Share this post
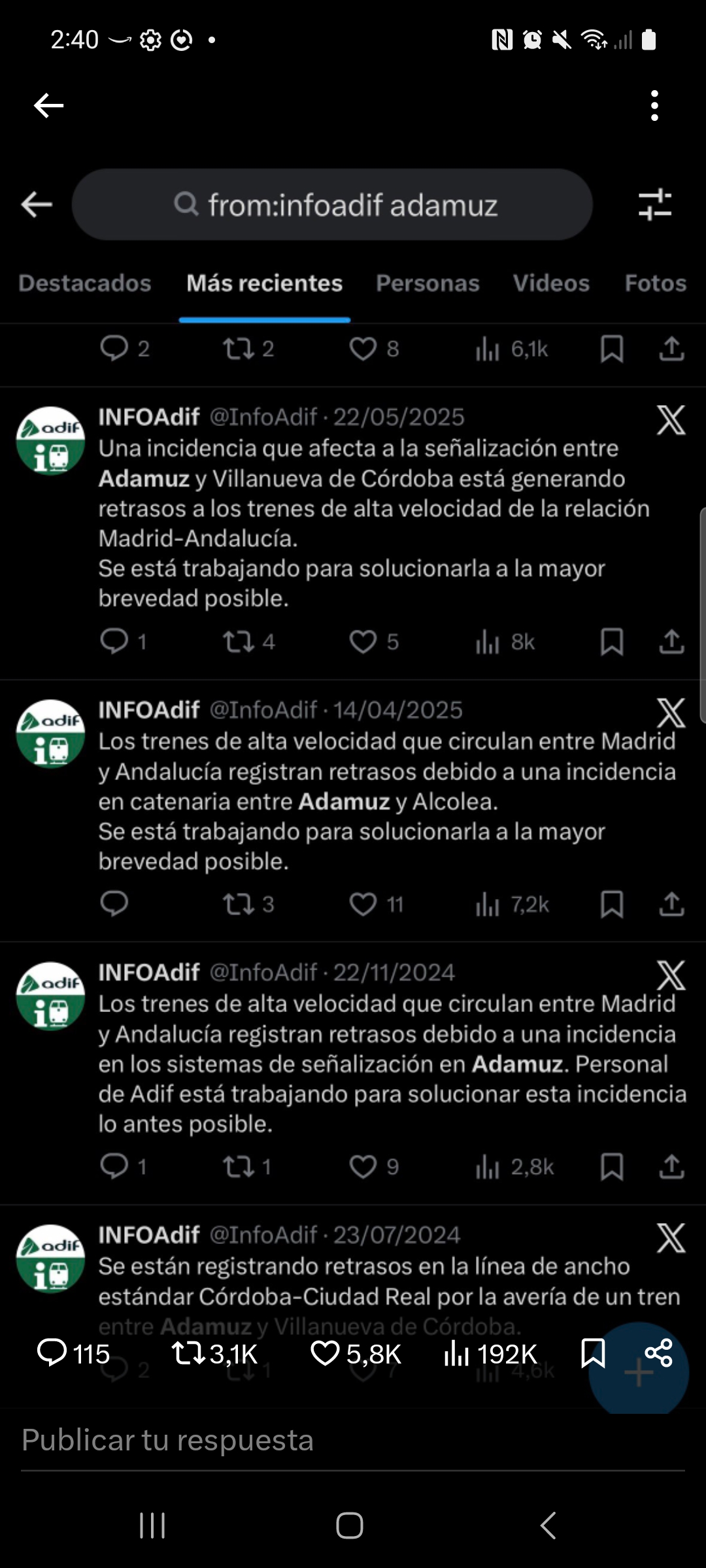706x1568 pixels. (658, 1353)
